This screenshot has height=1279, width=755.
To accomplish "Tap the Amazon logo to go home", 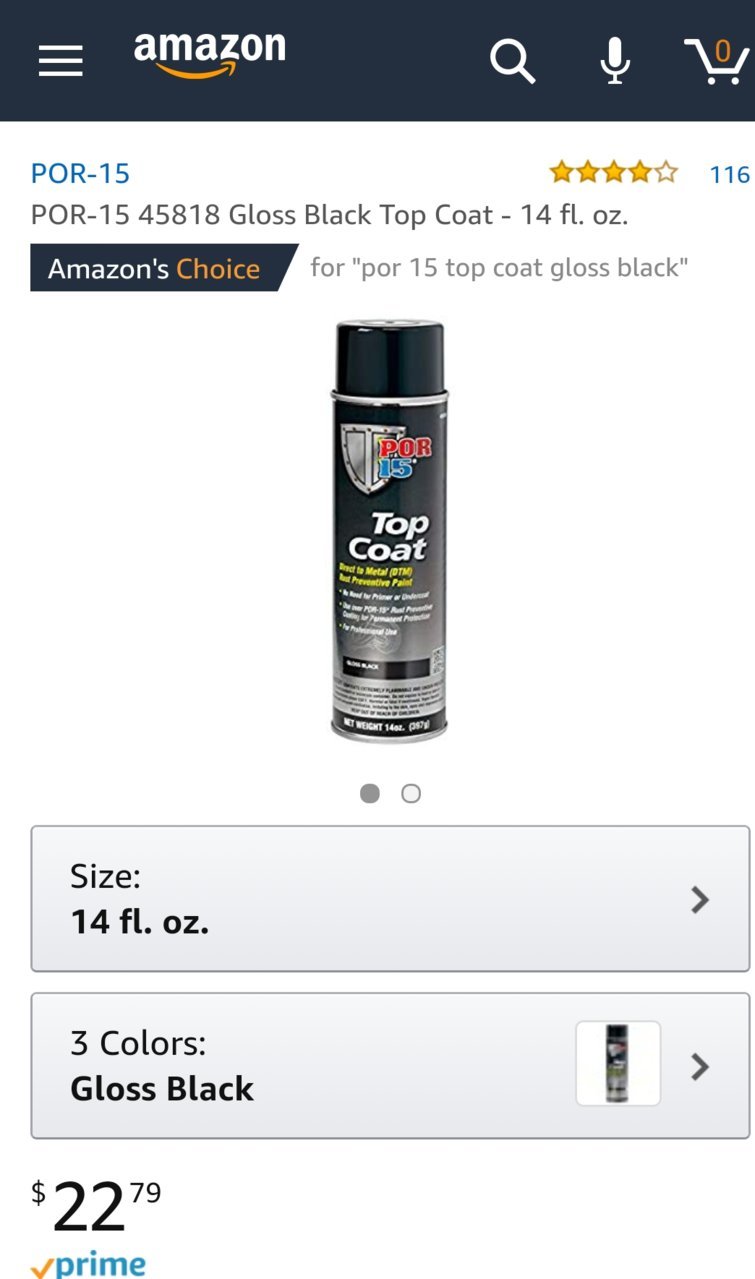I will [209, 55].
